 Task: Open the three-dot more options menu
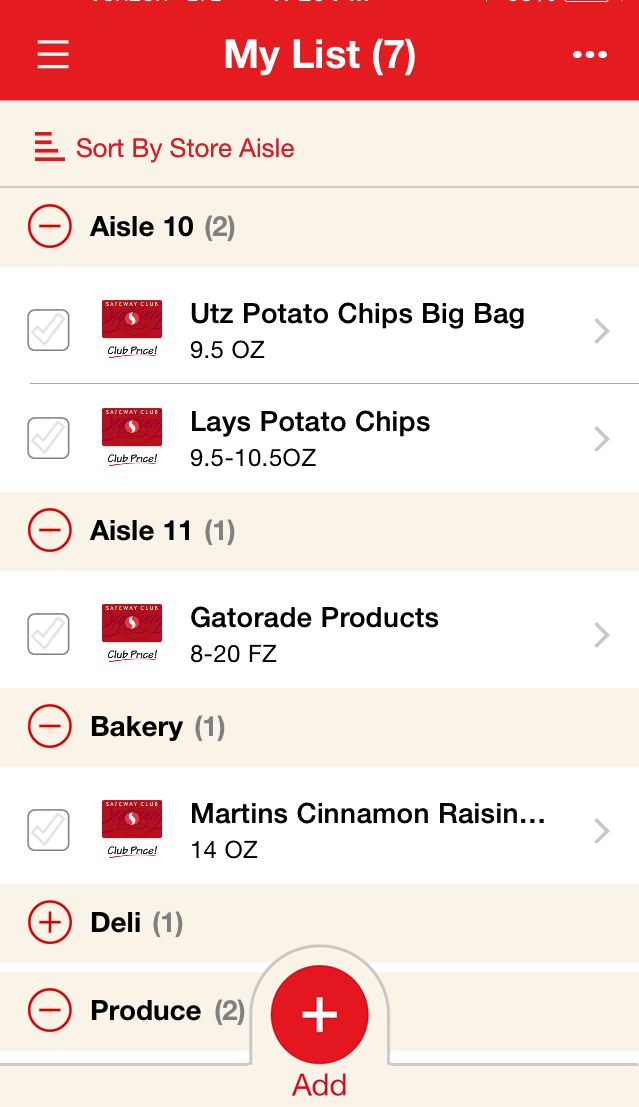click(x=590, y=55)
